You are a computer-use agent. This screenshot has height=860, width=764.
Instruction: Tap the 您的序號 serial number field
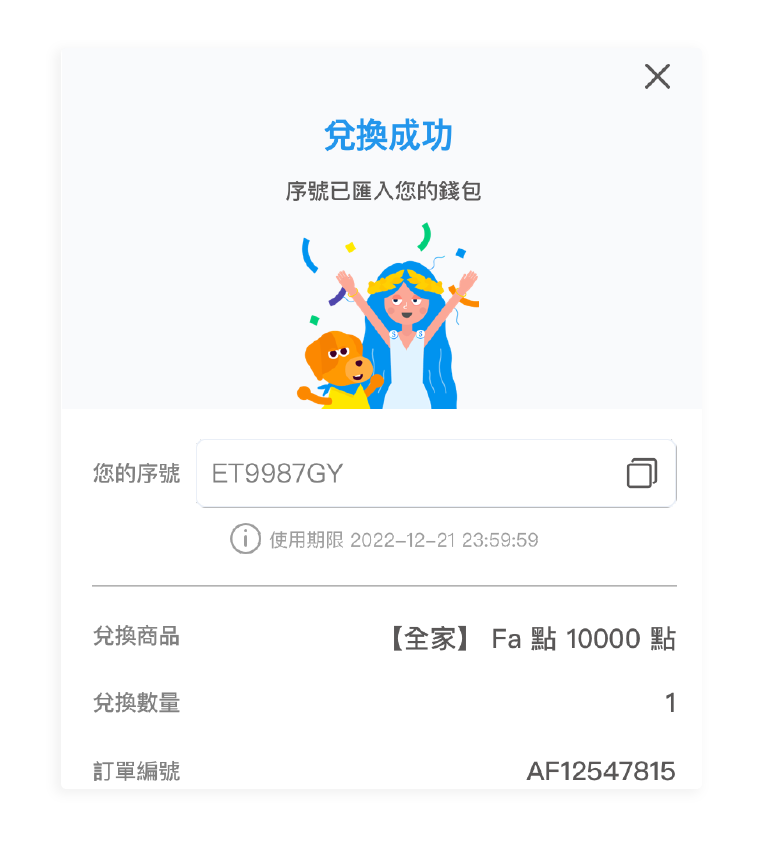[x=400, y=473]
